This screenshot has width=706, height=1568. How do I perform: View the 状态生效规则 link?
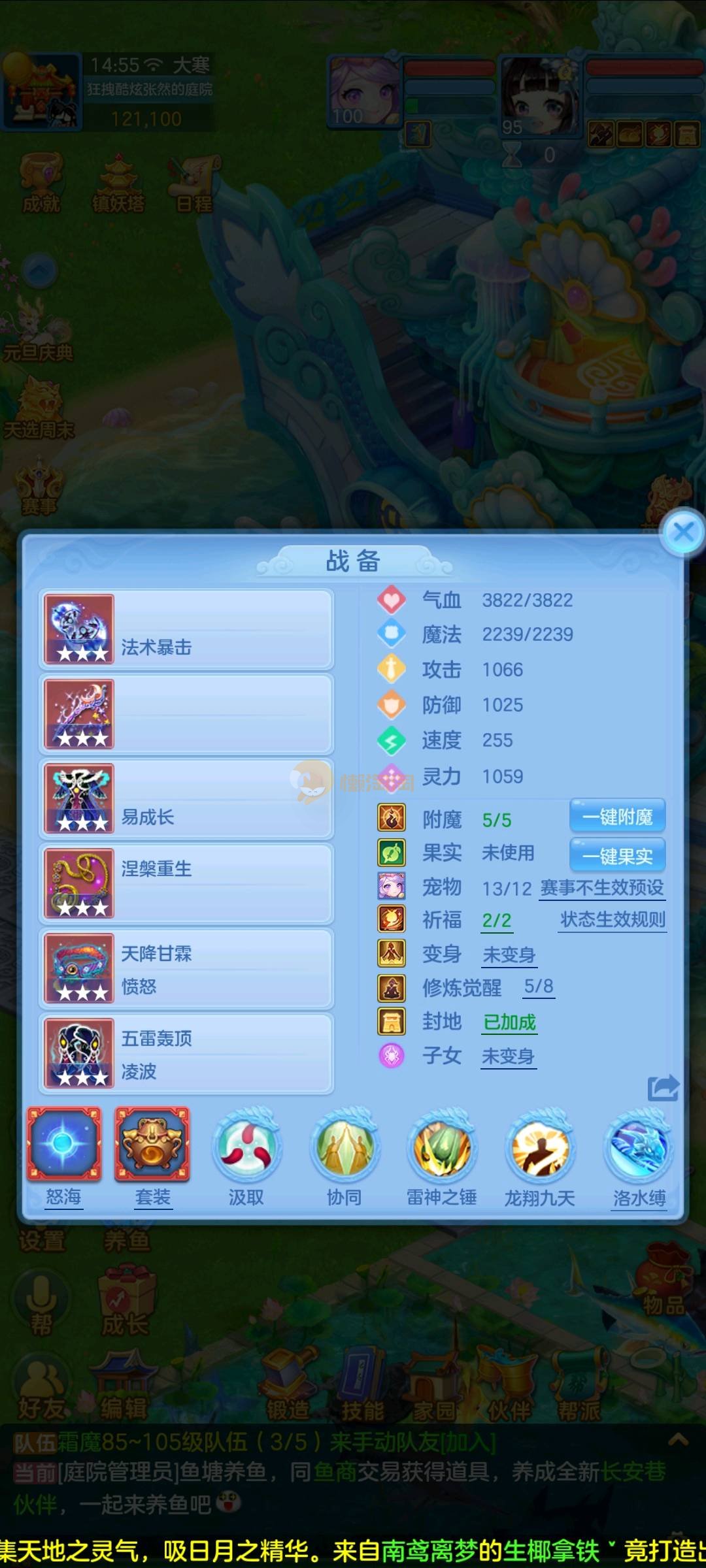click(x=613, y=920)
